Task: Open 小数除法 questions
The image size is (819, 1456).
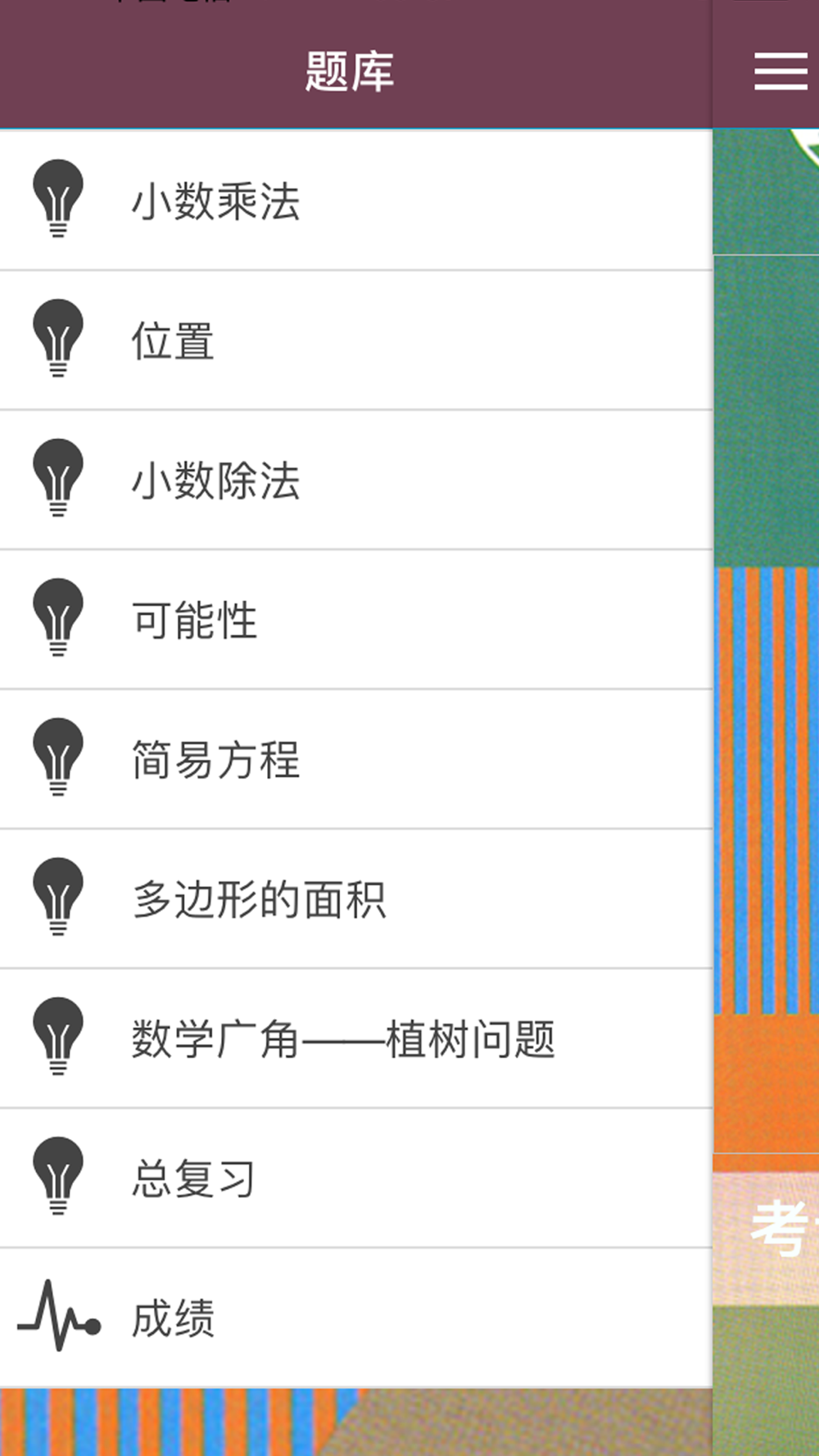Action: click(x=356, y=481)
